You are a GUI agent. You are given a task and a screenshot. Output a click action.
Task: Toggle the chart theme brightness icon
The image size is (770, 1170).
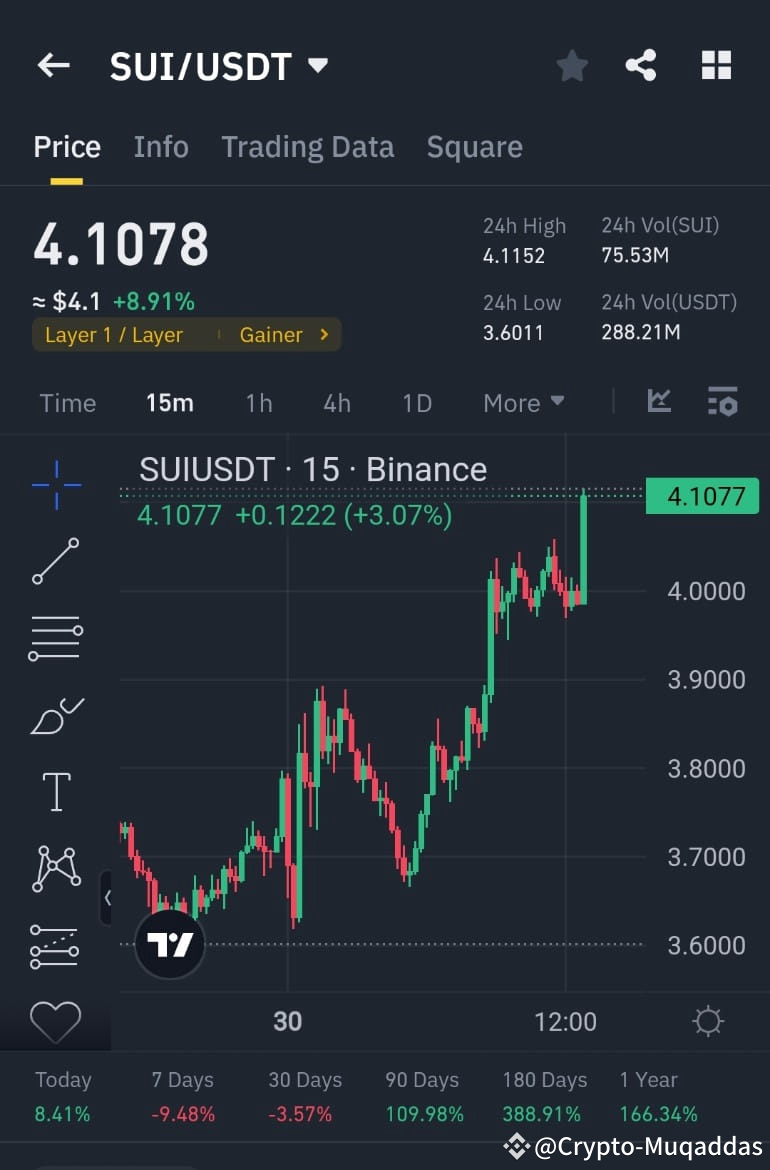[x=708, y=1021]
